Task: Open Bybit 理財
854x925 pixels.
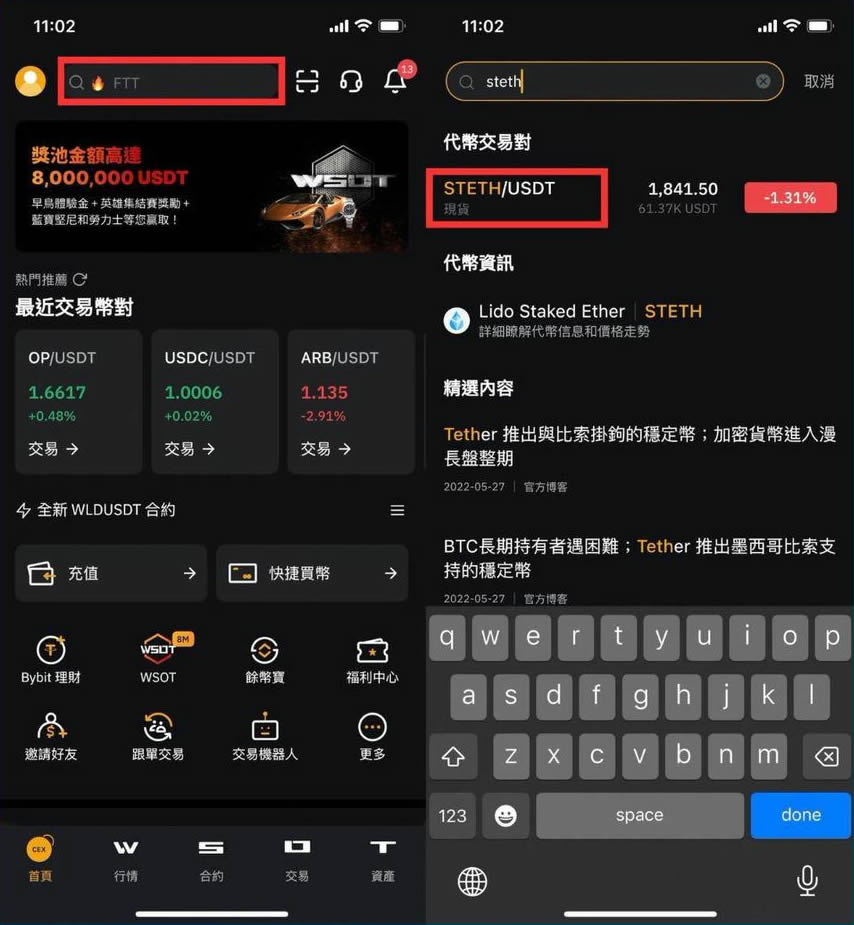Action: 50,658
